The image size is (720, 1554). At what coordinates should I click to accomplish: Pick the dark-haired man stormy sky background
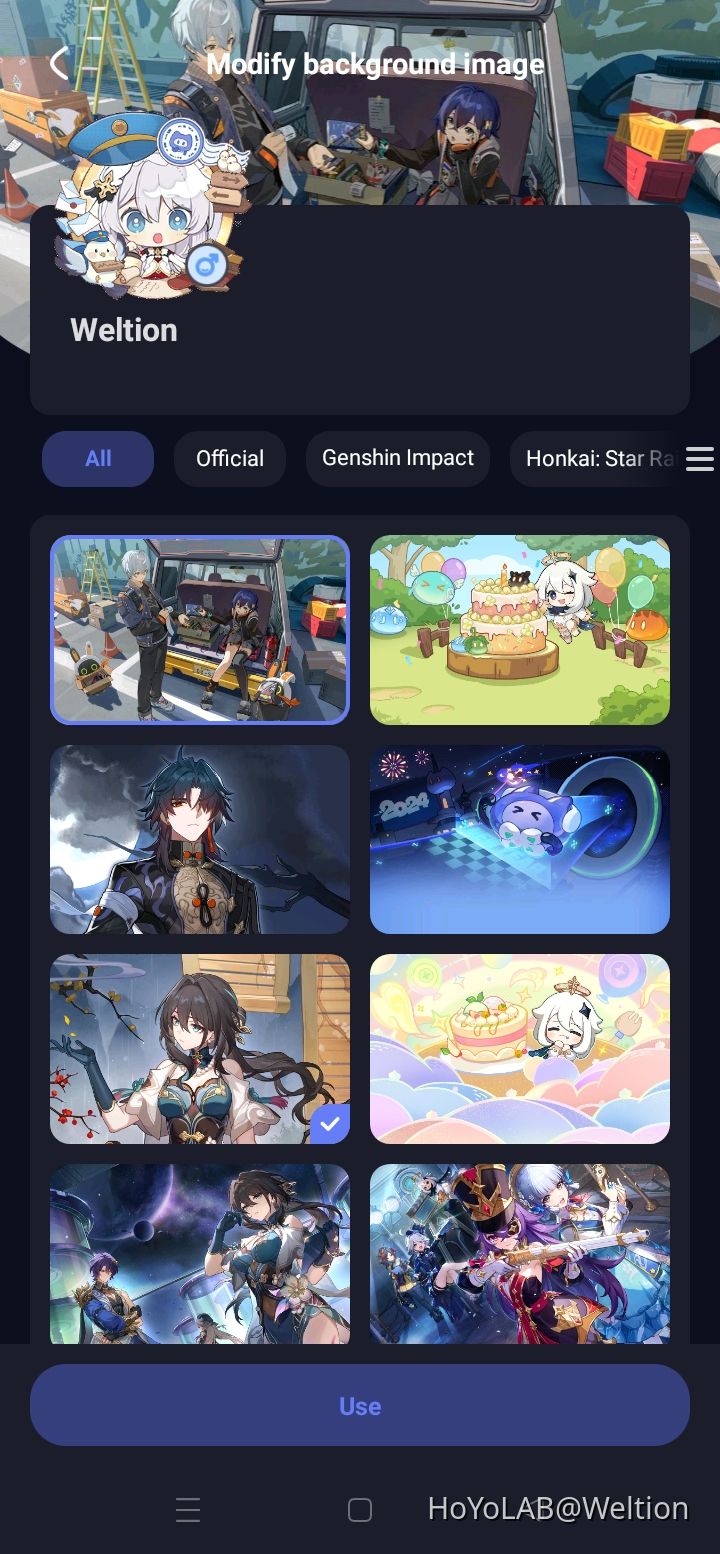[200, 839]
